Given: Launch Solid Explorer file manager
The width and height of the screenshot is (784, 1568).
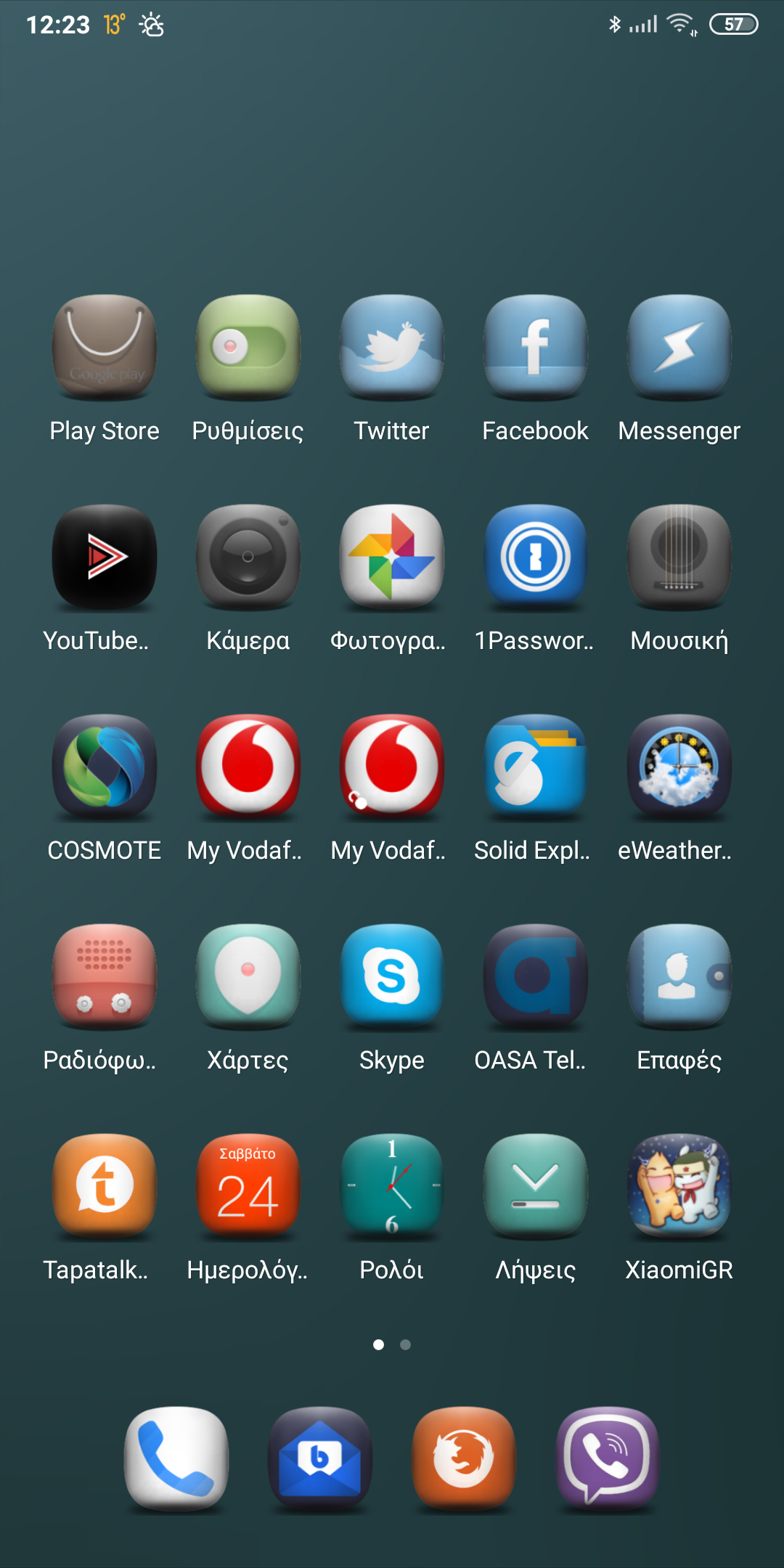Looking at the screenshot, I should tap(536, 767).
